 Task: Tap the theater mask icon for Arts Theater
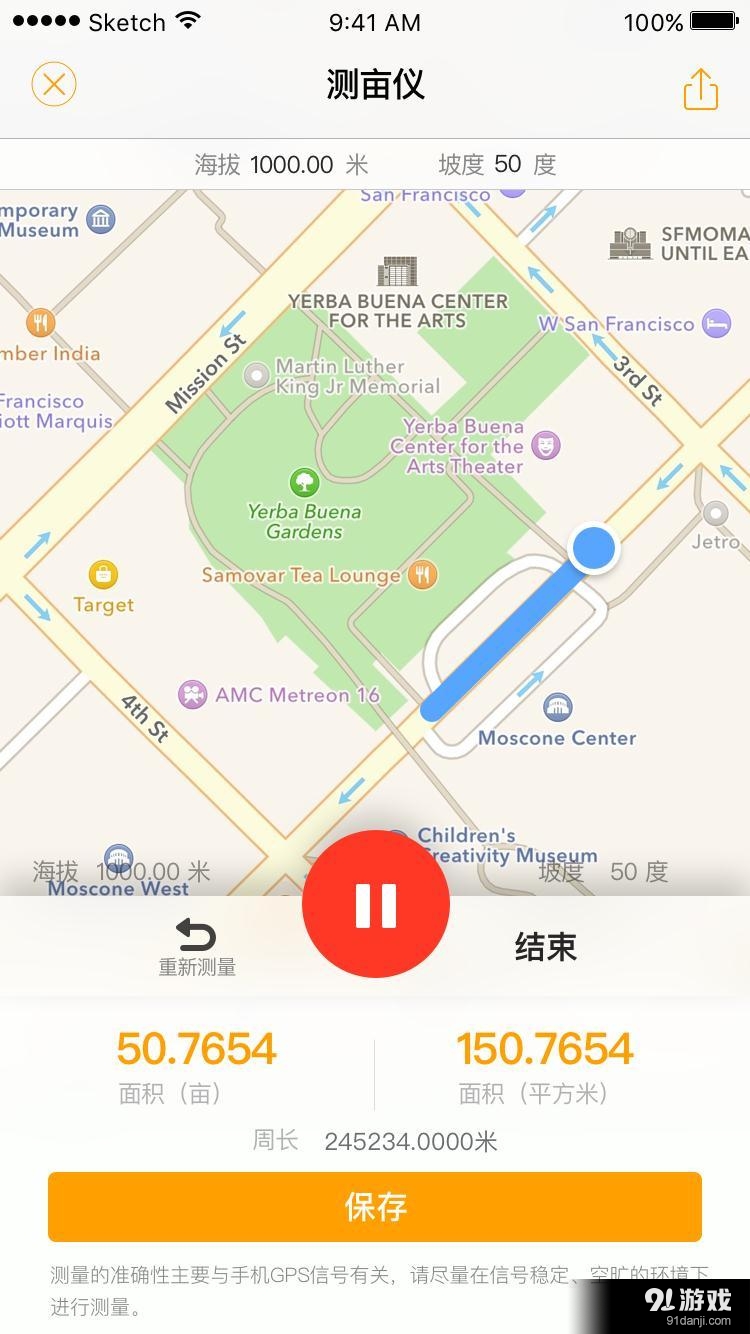(546, 445)
